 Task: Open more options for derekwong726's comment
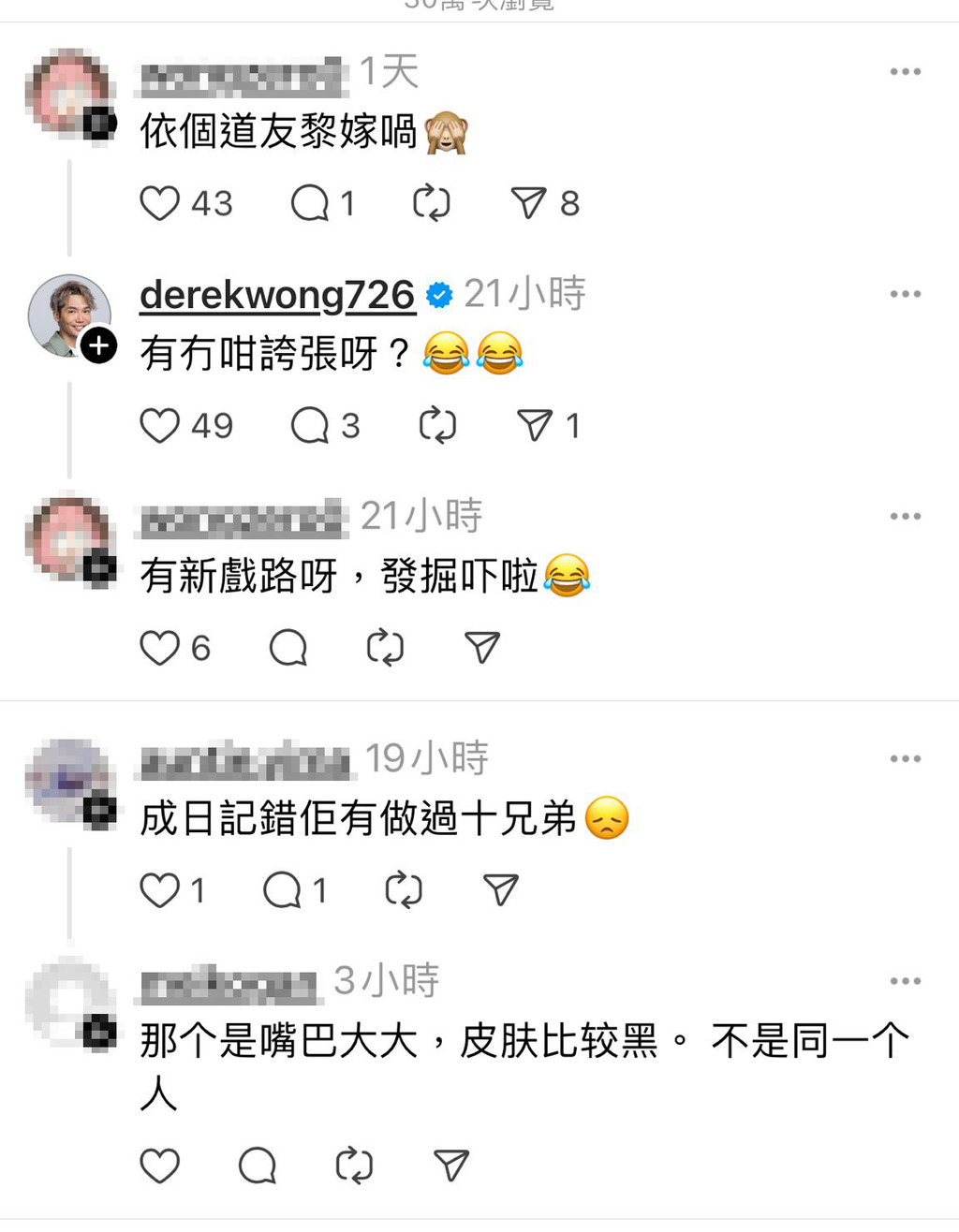tap(905, 294)
